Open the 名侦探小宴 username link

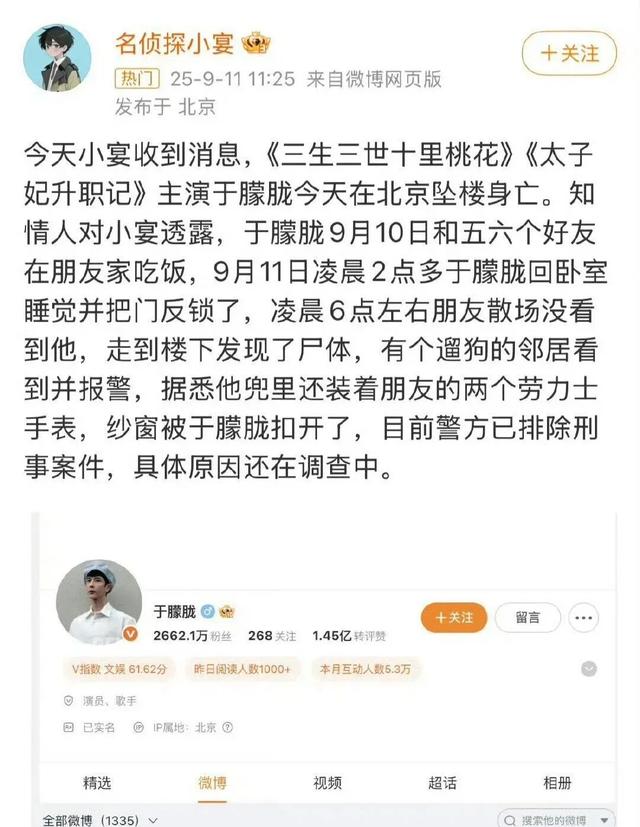pyautogui.click(x=173, y=44)
